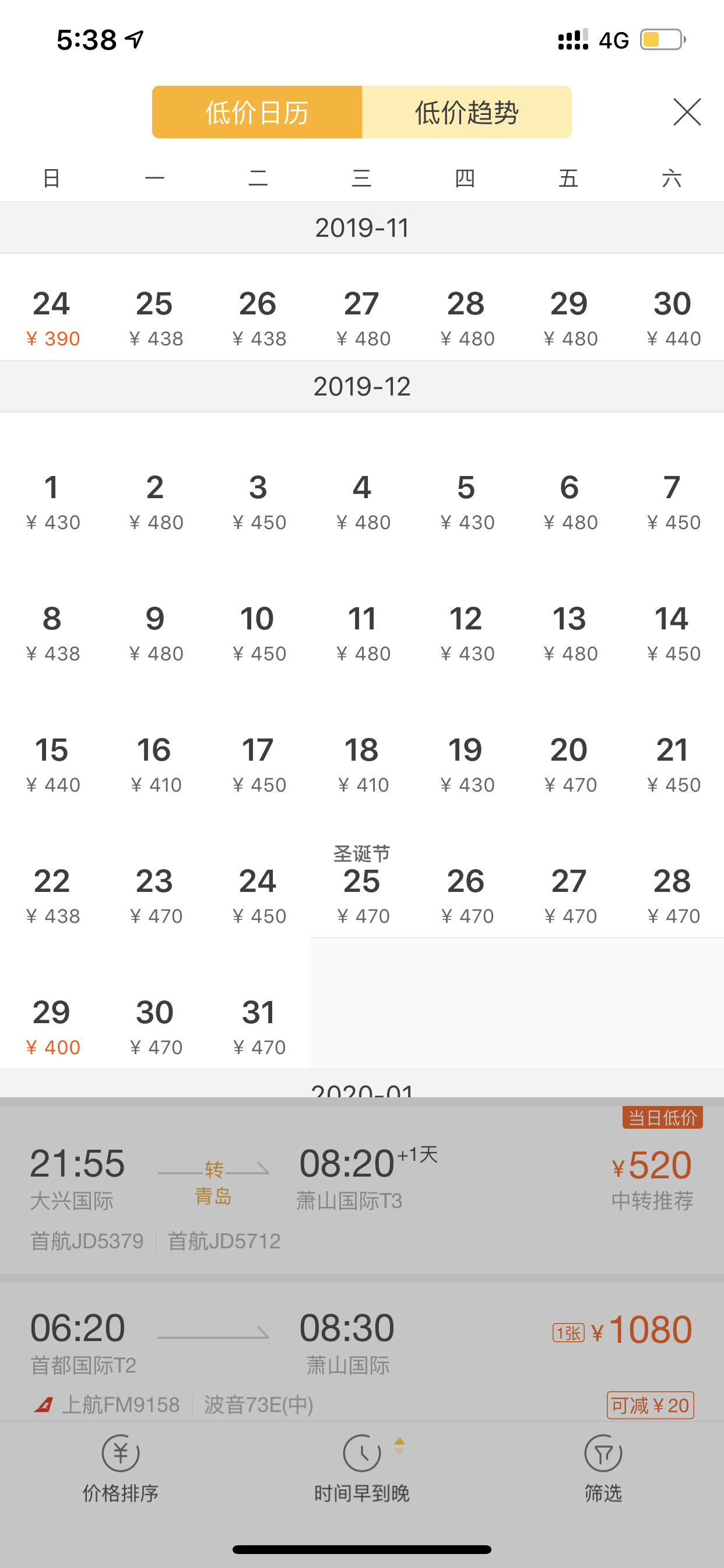Close the low price calendar
724x1568 pixels.
tap(687, 112)
